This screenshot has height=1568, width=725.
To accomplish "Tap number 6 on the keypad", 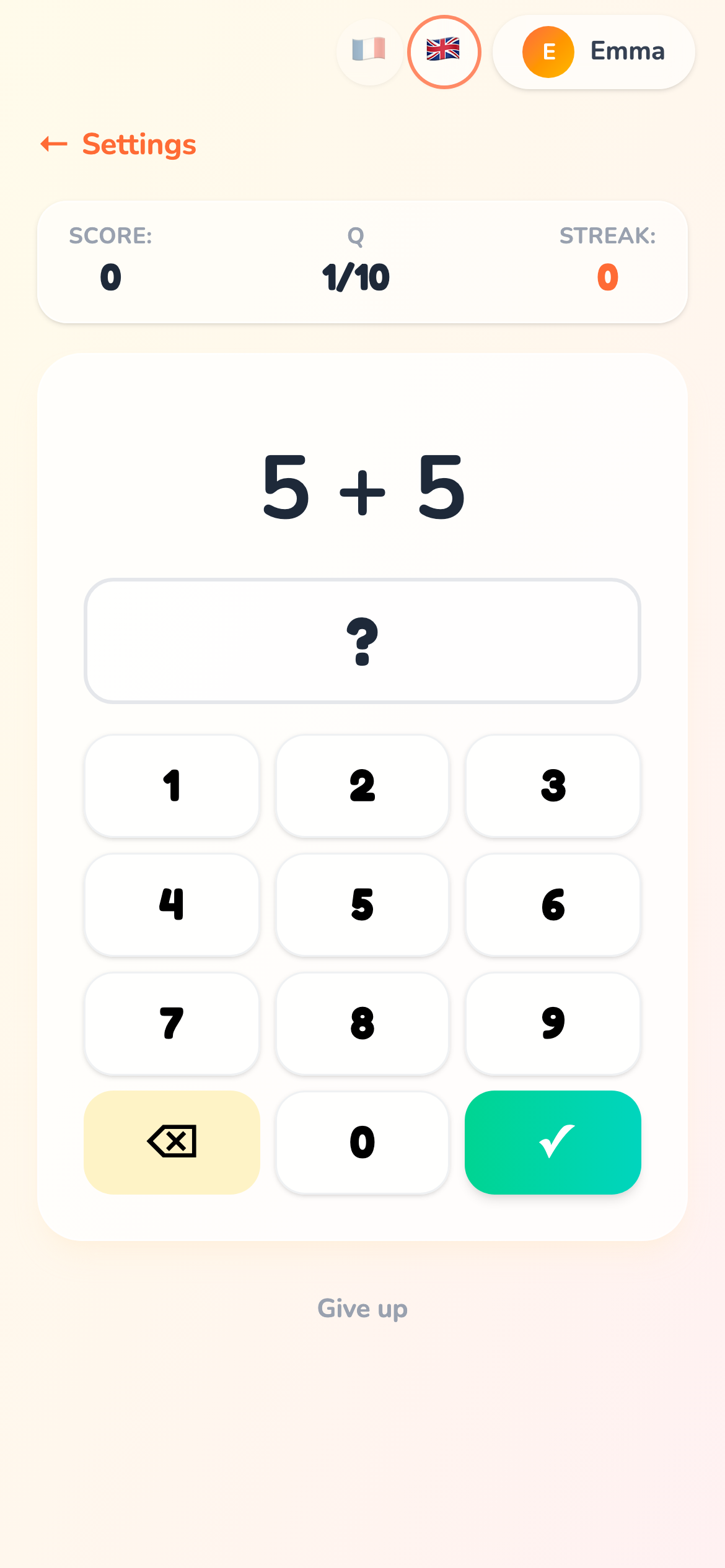I will (553, 905).
